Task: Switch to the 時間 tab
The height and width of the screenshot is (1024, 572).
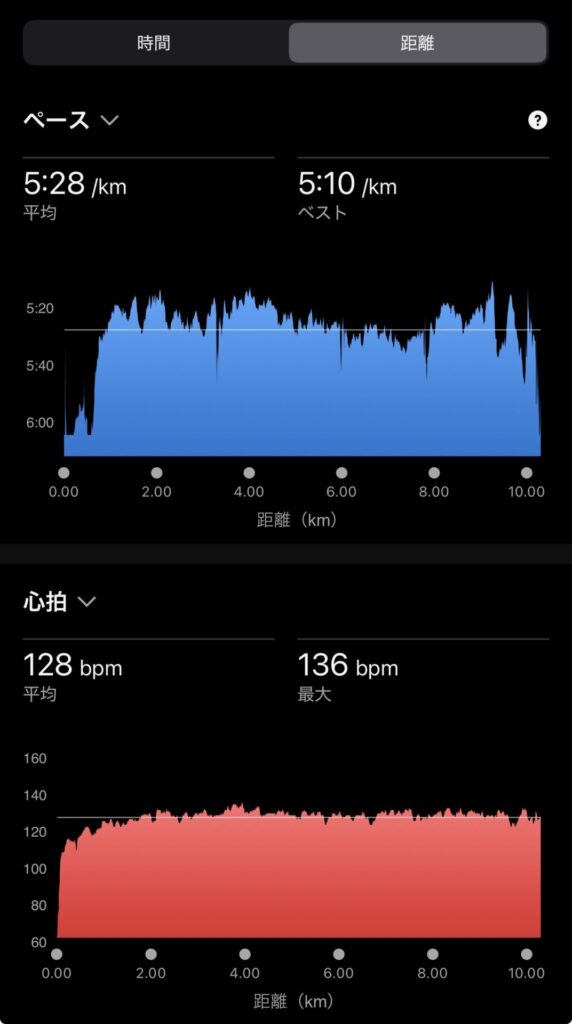Action: coord(154,43)
